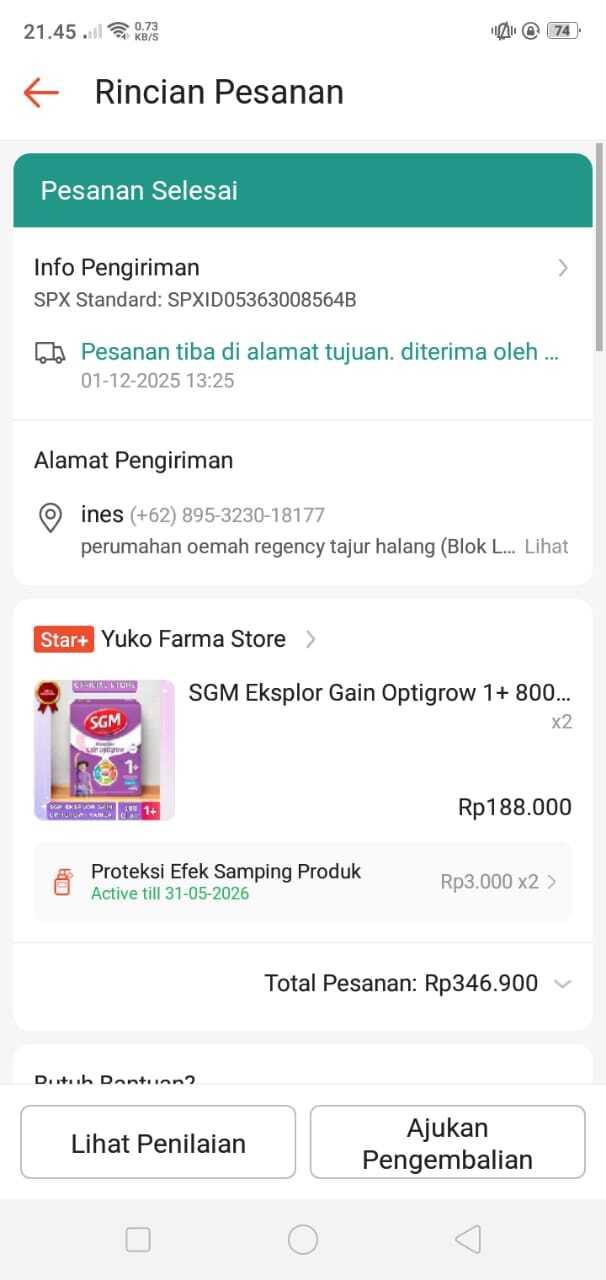Viewport: 606px width, 1280px height.
Task: Tap the system home button
Action: (302, 1240)
